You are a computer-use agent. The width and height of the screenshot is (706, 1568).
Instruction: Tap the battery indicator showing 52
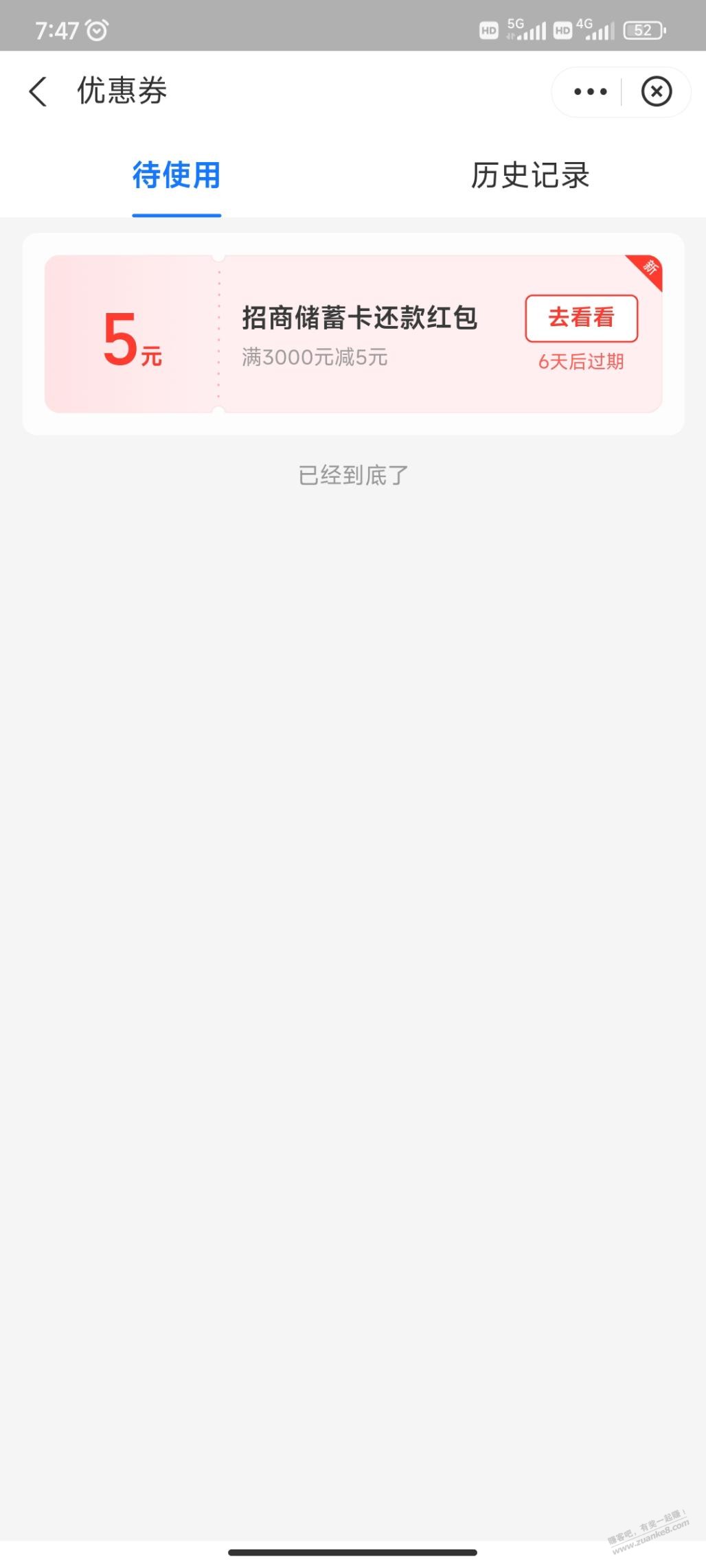coord(644,30)
